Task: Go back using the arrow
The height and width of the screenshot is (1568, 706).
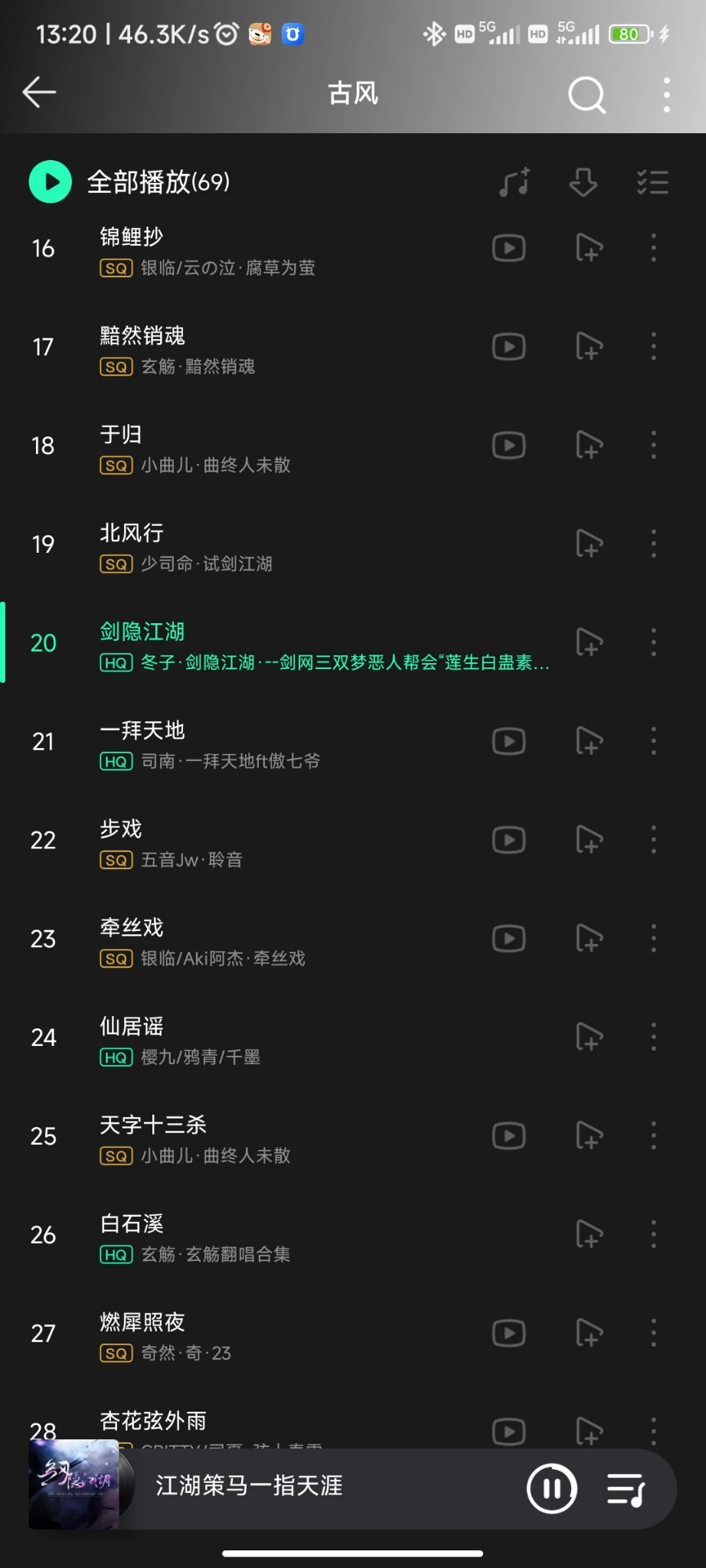Action: 40,93
